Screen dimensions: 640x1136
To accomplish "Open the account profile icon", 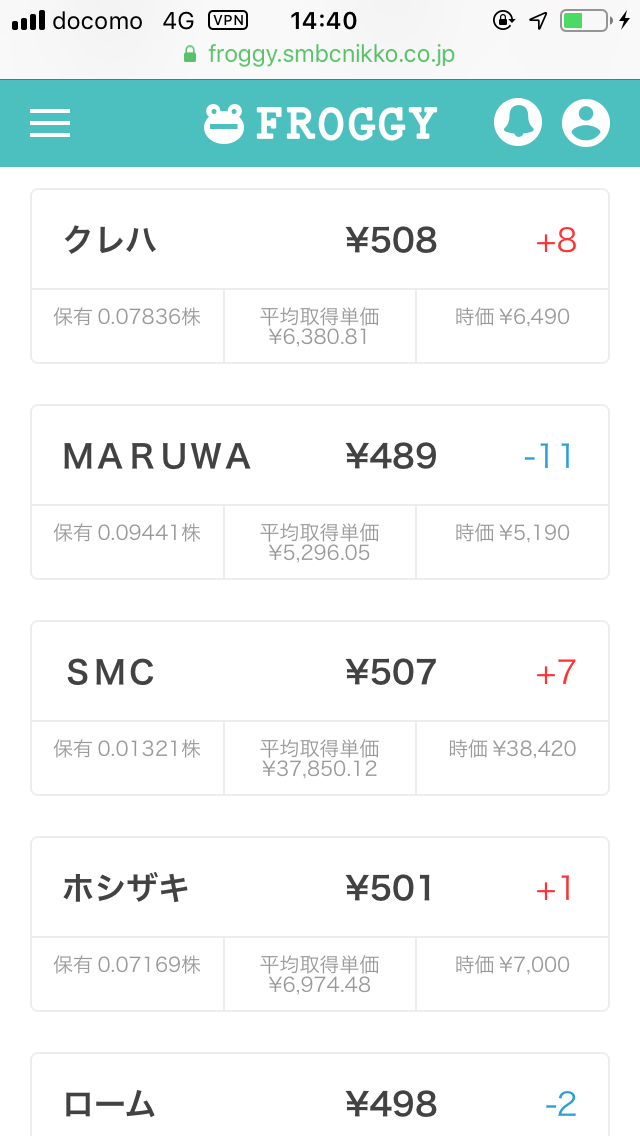I will [x=586, y=123].
